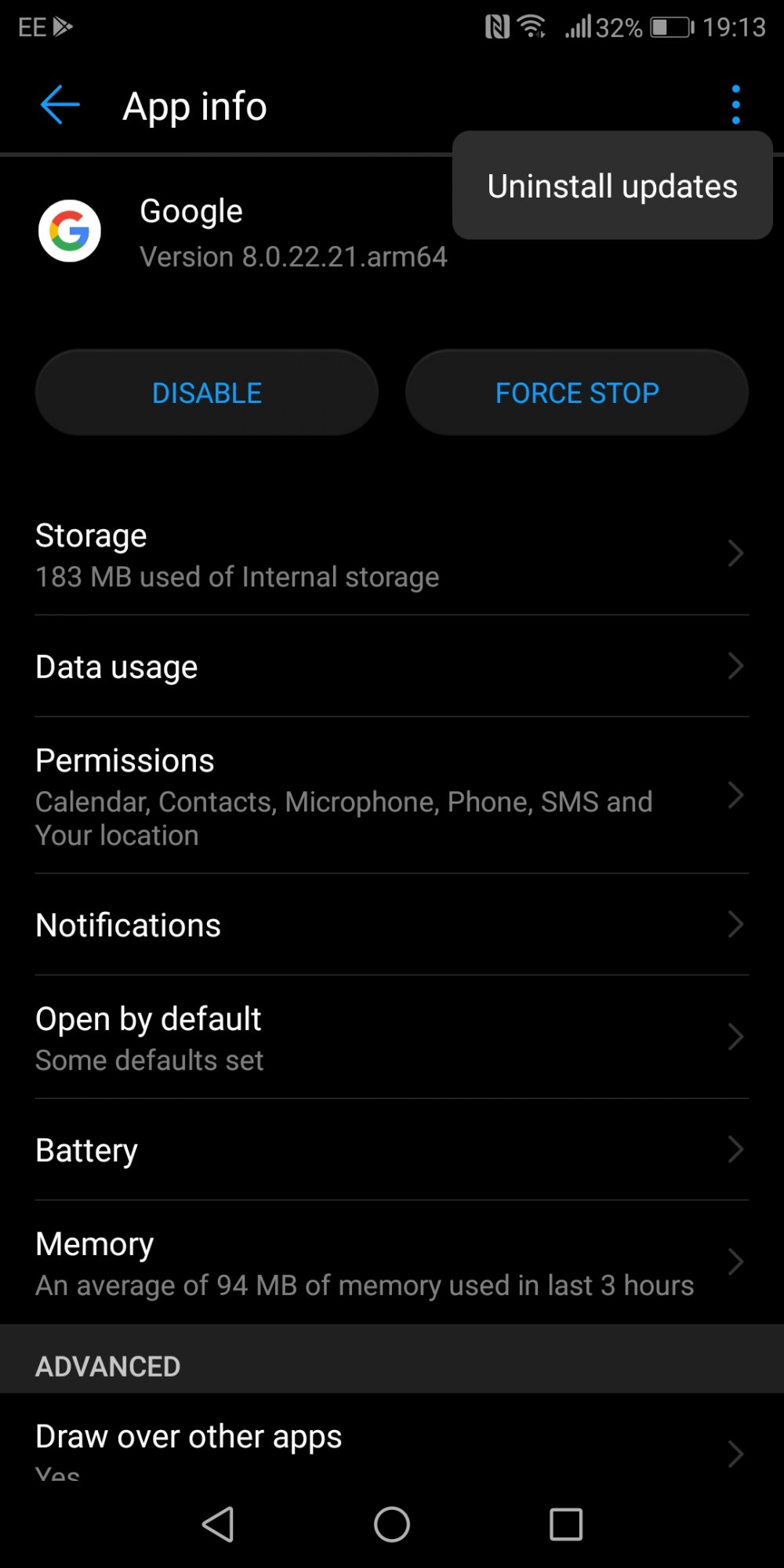This screenshot has height=1568, width=784.
Task: Select Uninstall updates from the popup
Action: tap(612, 186)
